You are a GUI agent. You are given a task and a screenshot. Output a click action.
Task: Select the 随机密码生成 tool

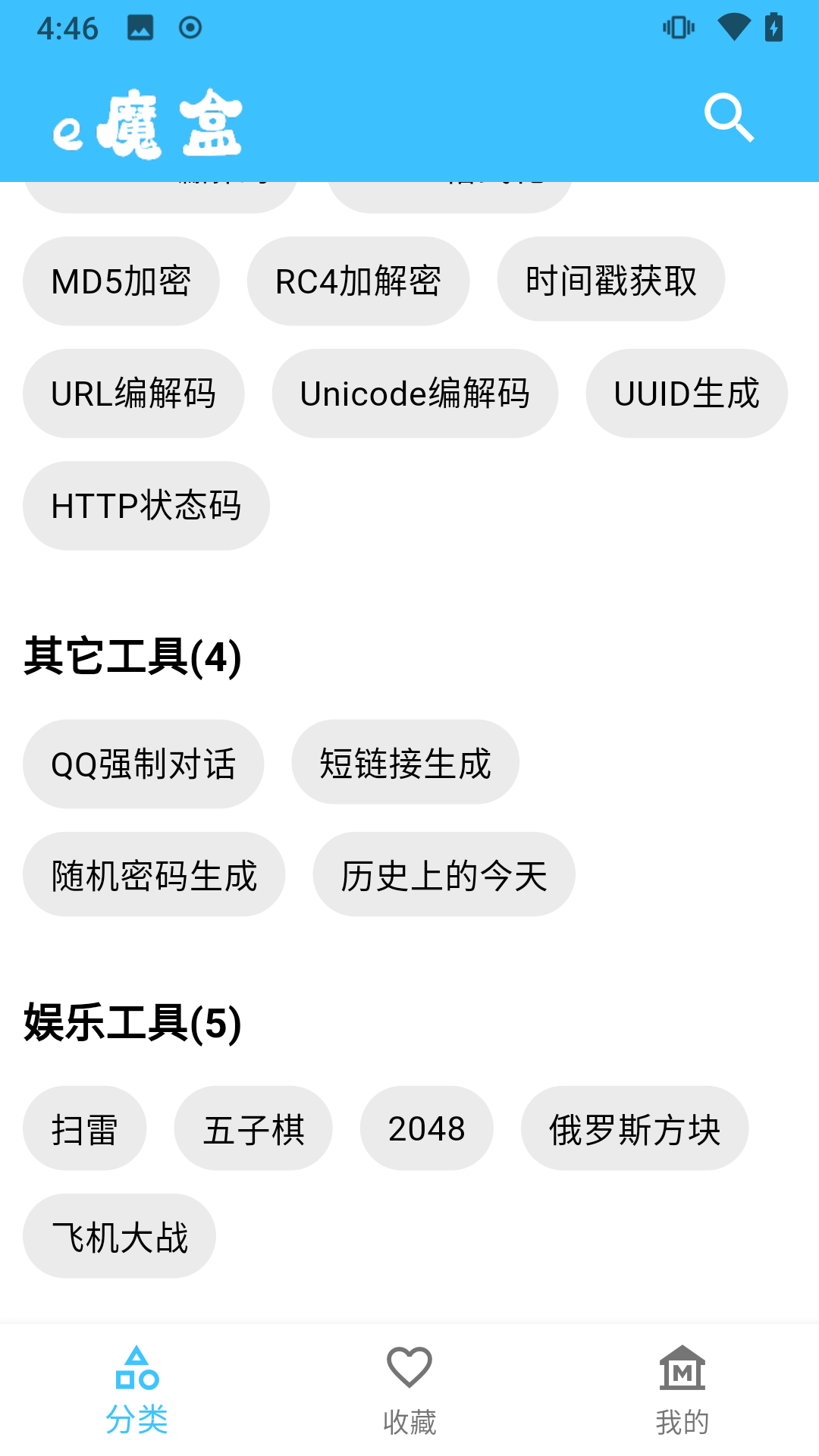tap(154, 874)
